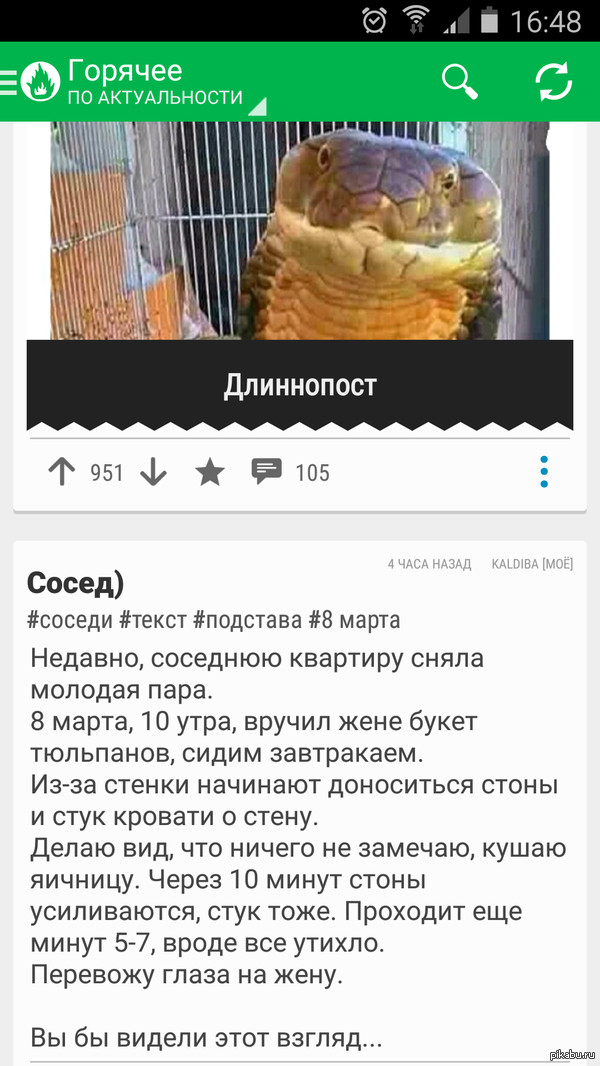Open the snake post's overflow menu
Image resolution: width=600 pixels, height=1066 pixels.
544,472
